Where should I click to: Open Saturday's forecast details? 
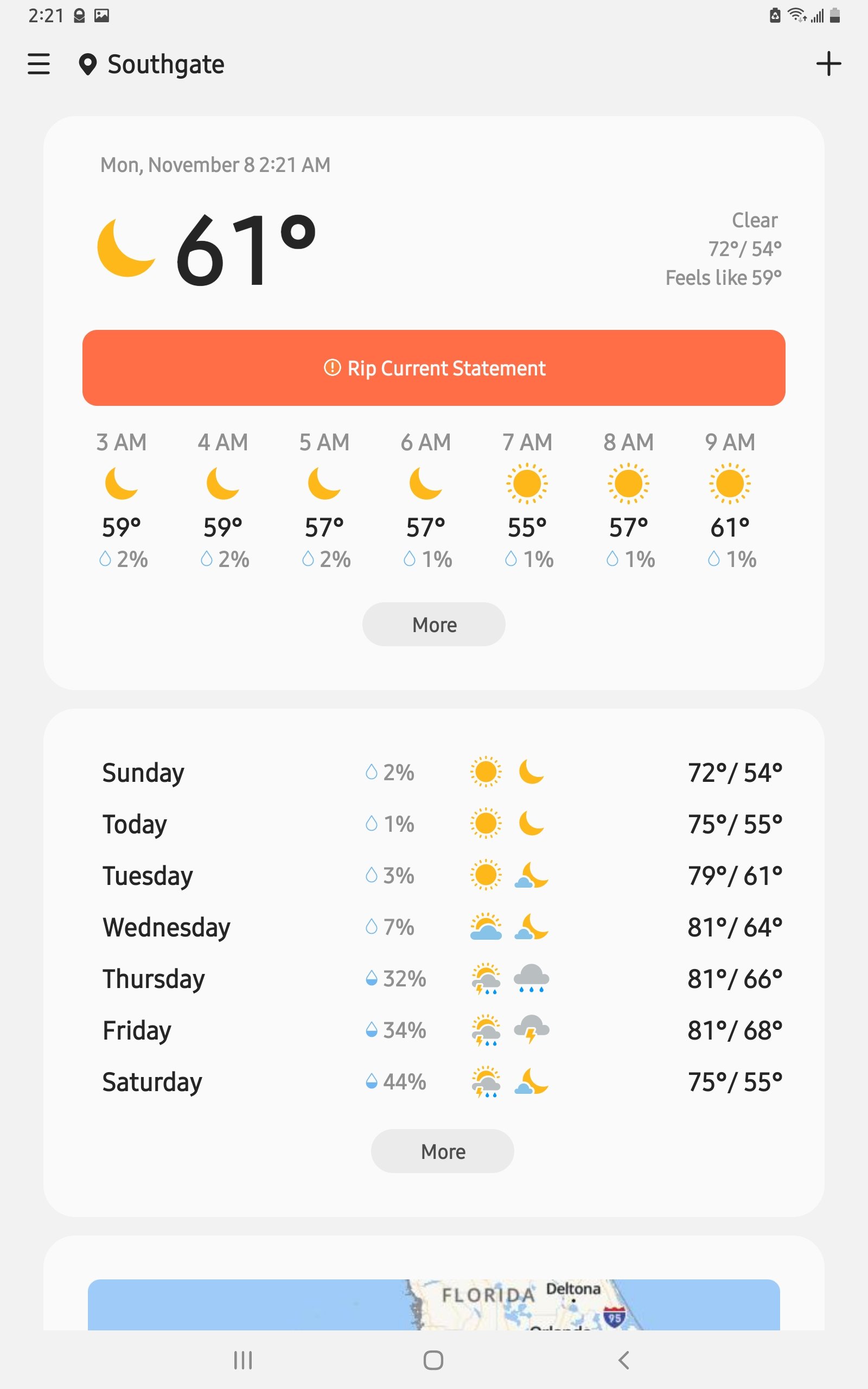click(x=433, y=1082)
